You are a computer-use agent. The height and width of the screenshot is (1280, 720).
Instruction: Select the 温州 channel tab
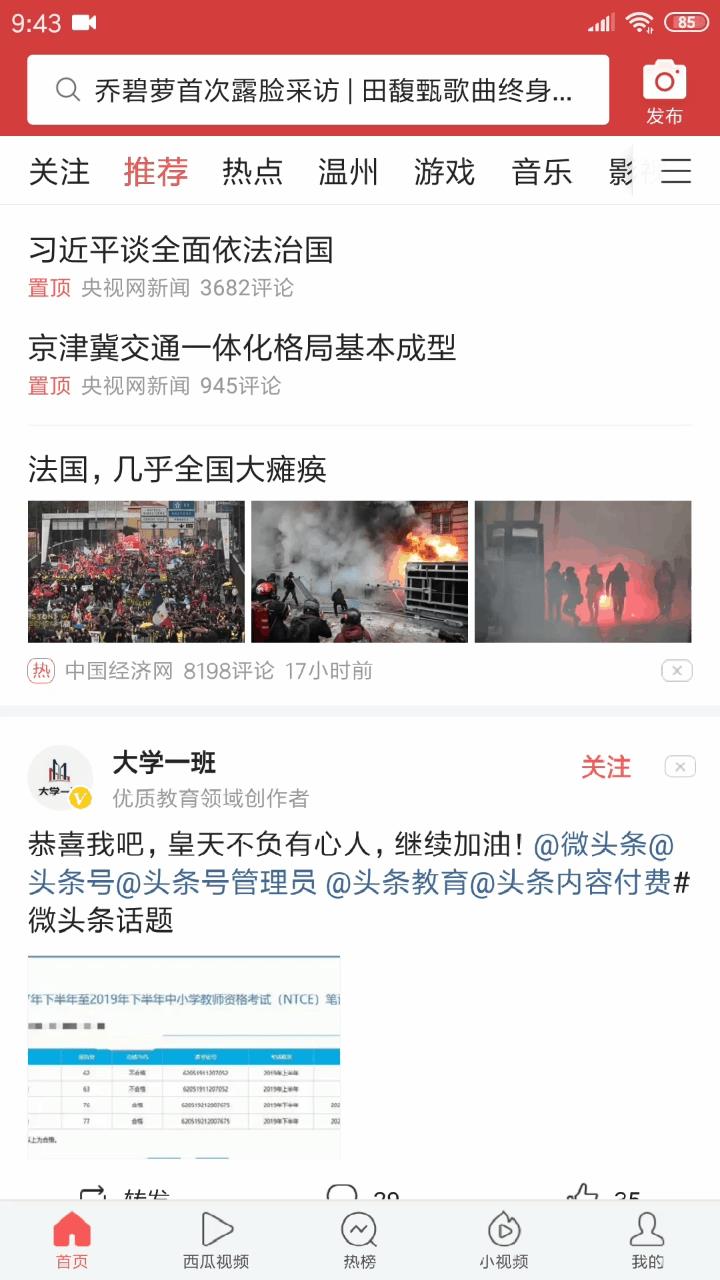tap(348, 172)
